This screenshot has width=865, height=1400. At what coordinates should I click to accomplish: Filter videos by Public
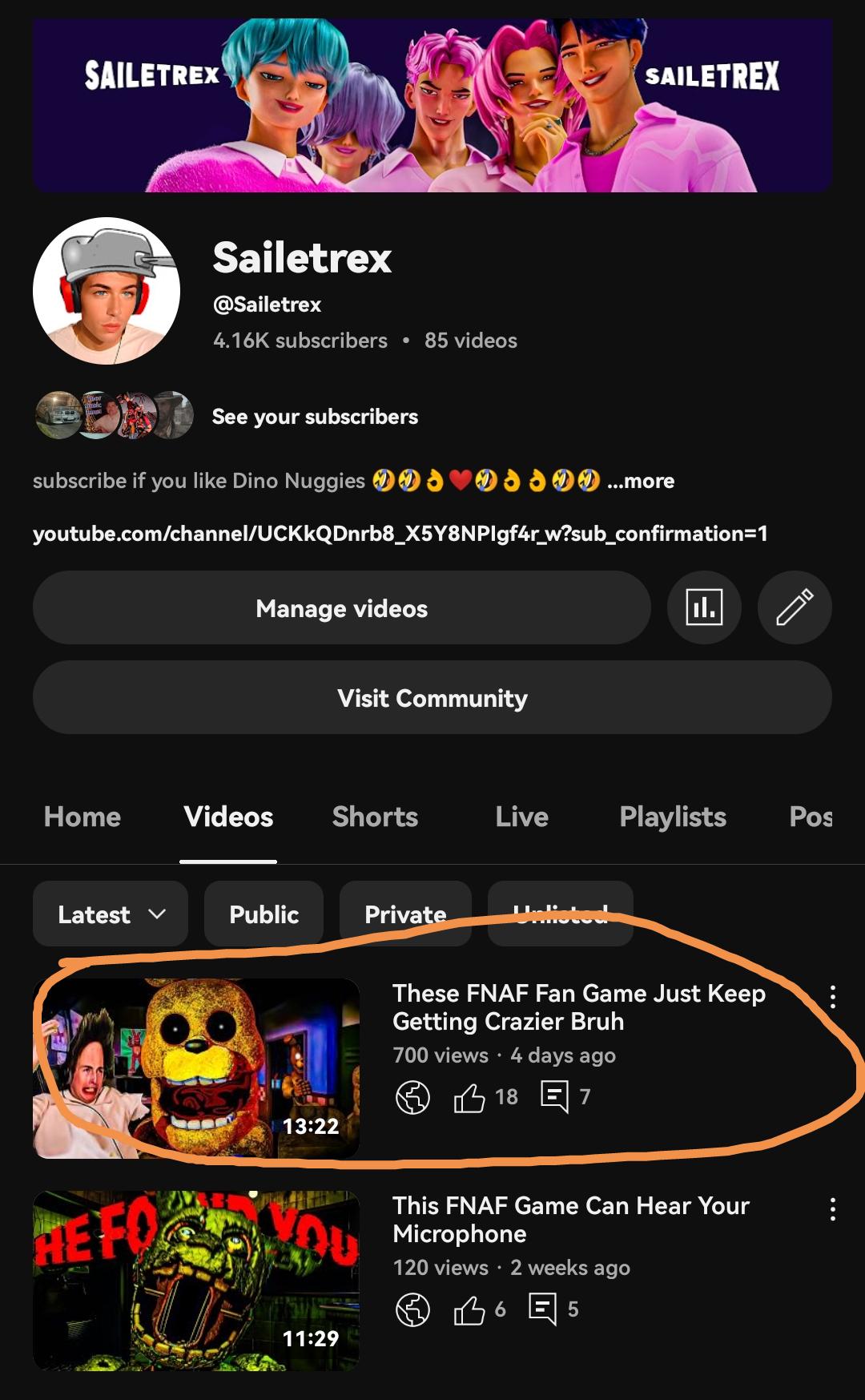tap(264, 914)
